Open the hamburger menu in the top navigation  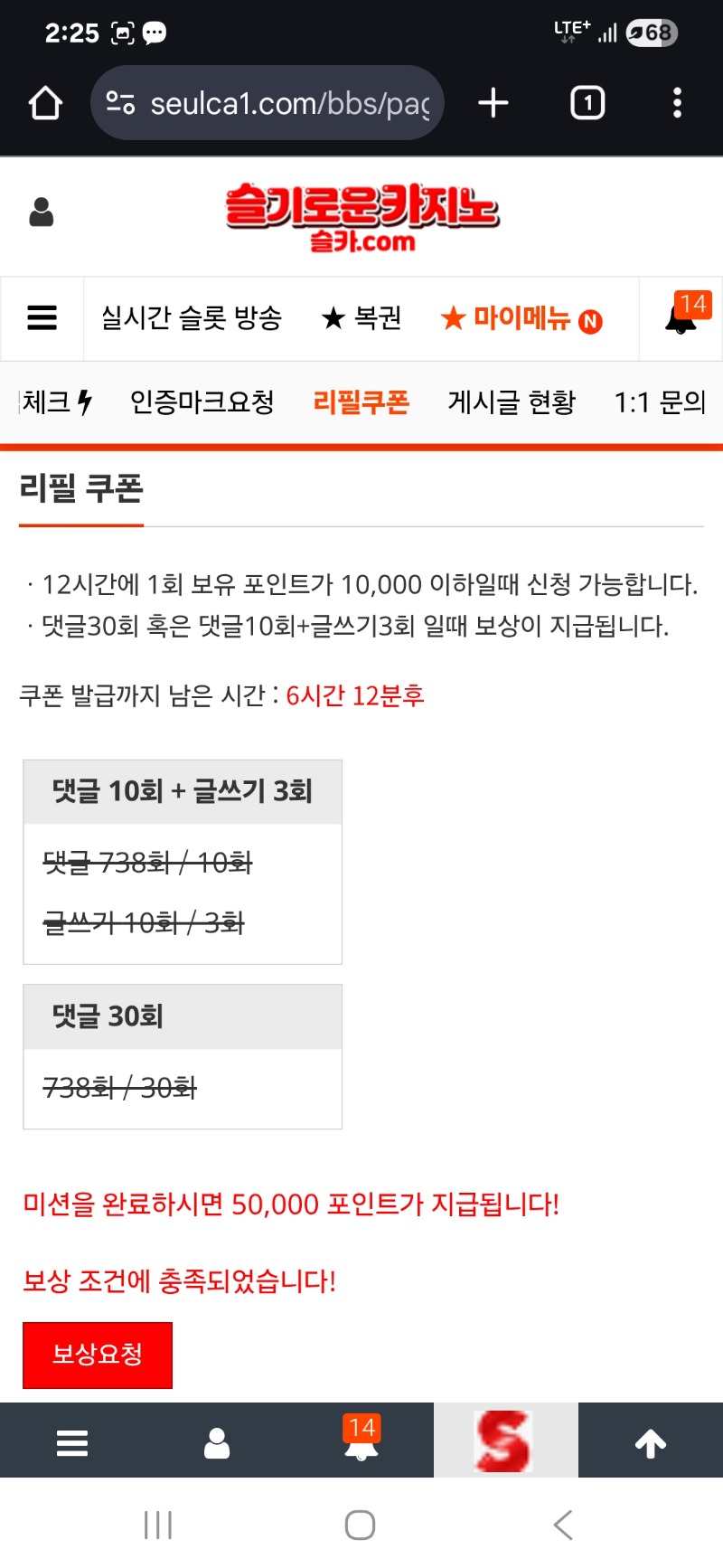[x=42, y=318]
